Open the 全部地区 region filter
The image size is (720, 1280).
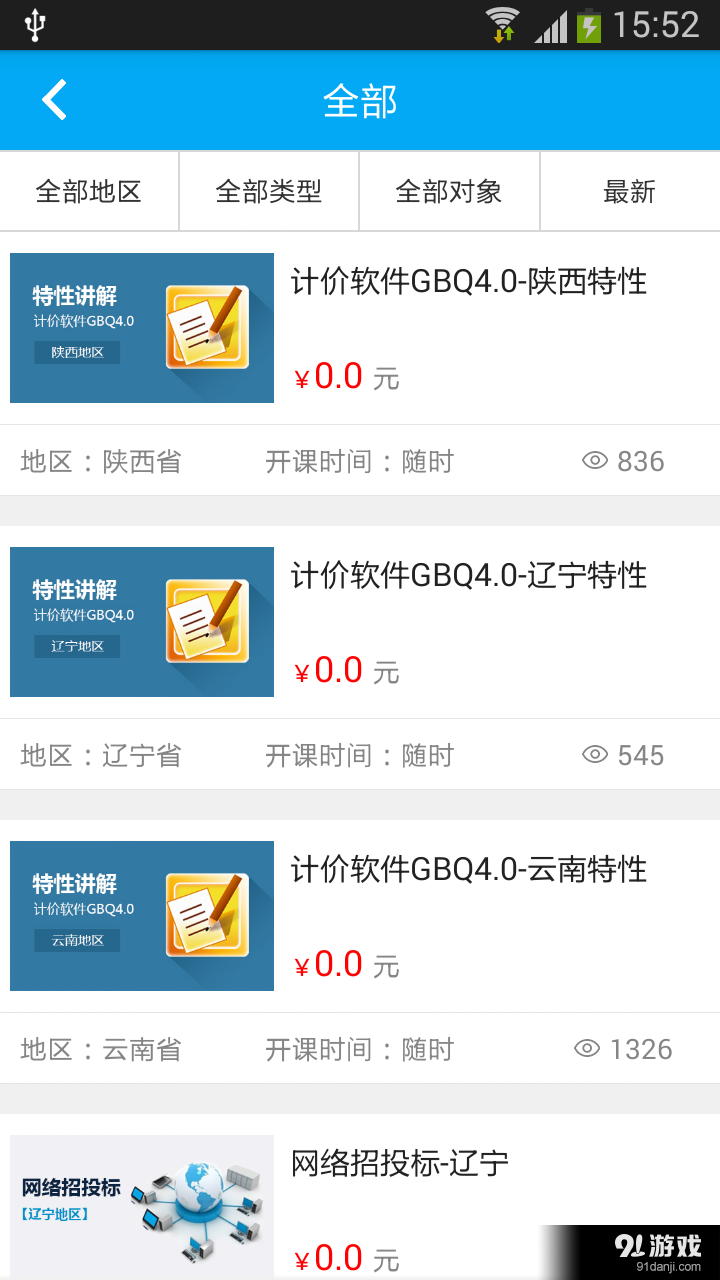pos(89,191)
